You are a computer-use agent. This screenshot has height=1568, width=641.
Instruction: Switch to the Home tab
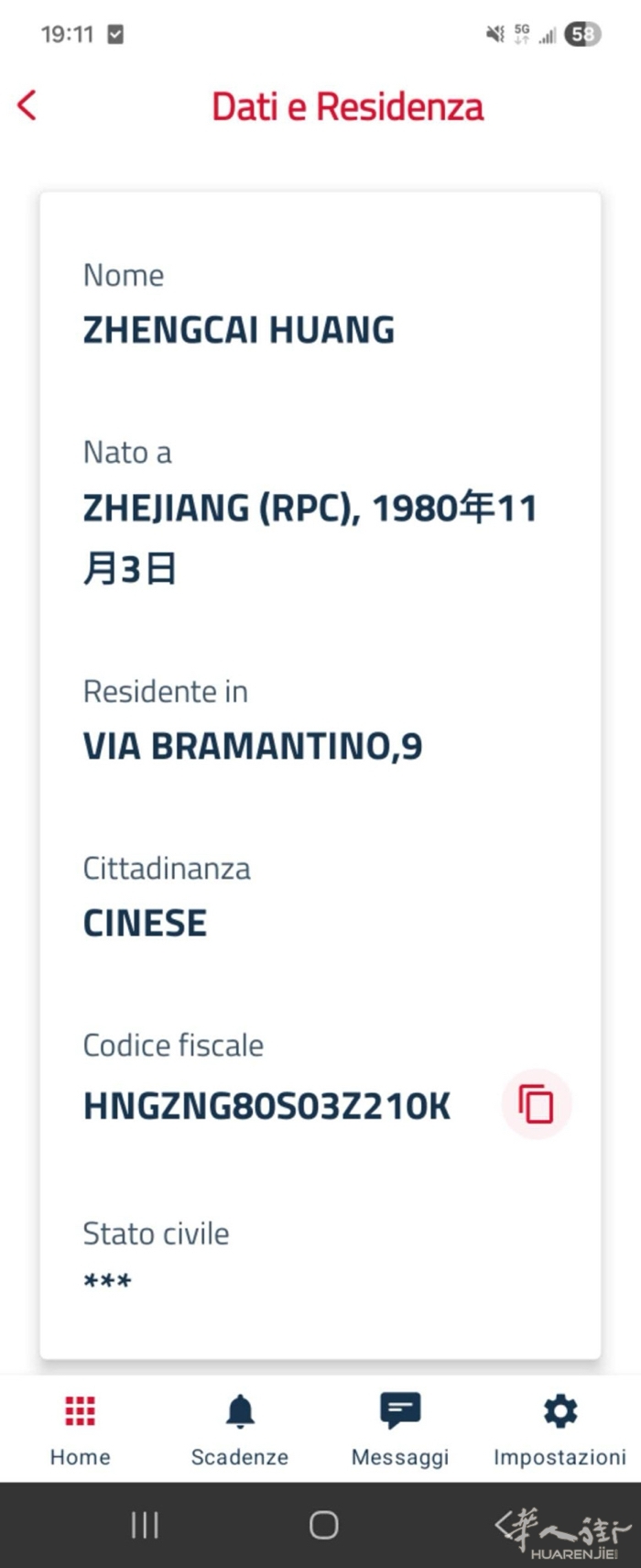click(x=80, y=1428)
